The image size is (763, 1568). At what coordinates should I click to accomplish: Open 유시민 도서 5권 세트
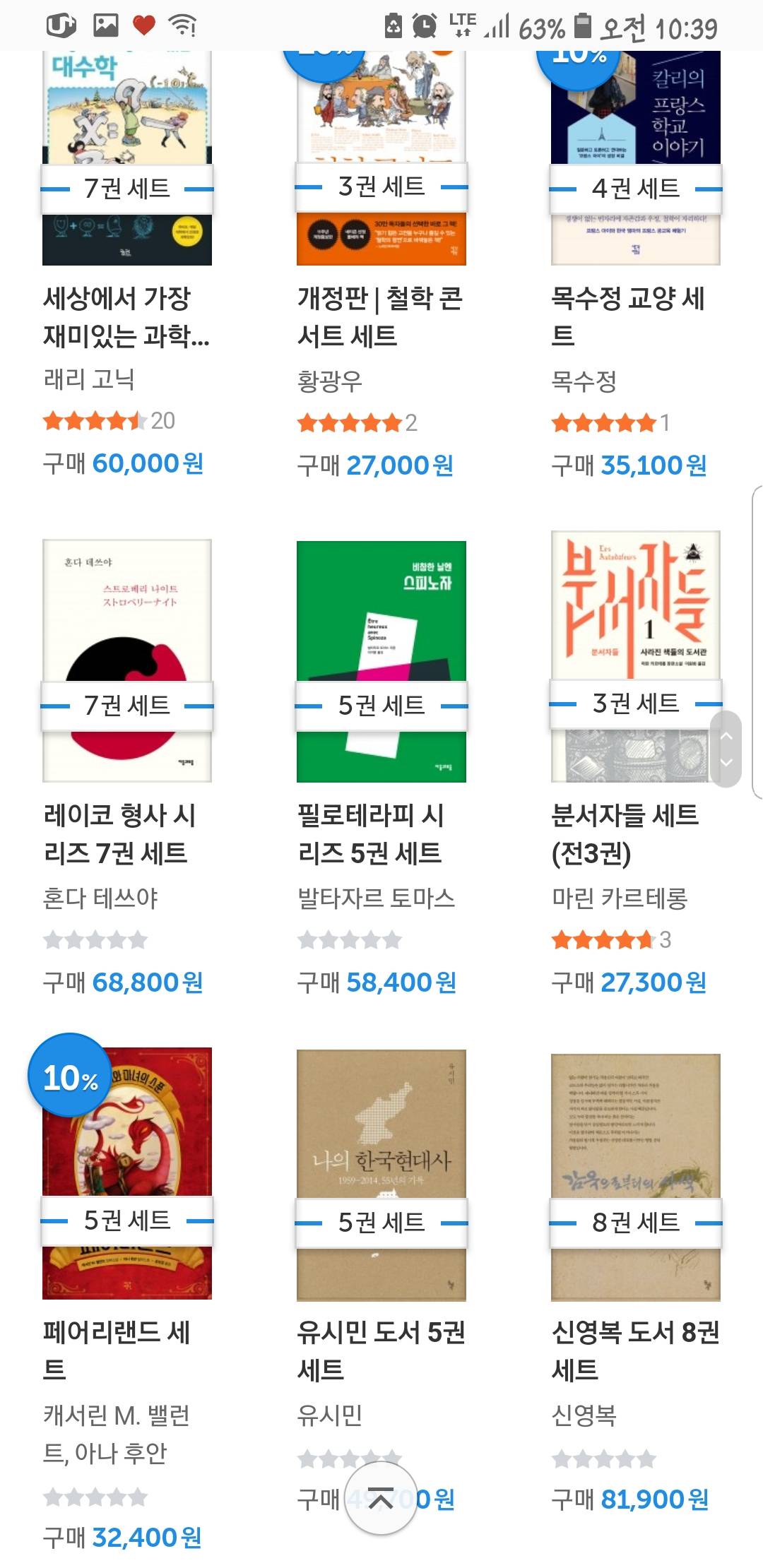click(x=381, y=1349)
